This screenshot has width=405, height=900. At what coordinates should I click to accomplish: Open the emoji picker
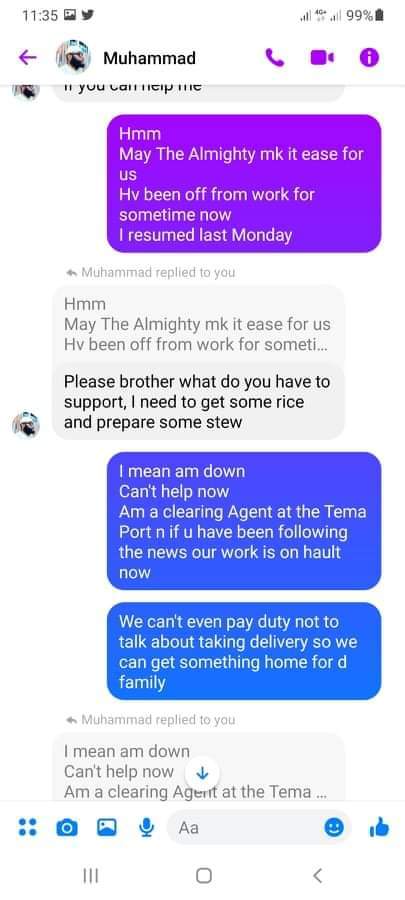click(x=334, y=827)
